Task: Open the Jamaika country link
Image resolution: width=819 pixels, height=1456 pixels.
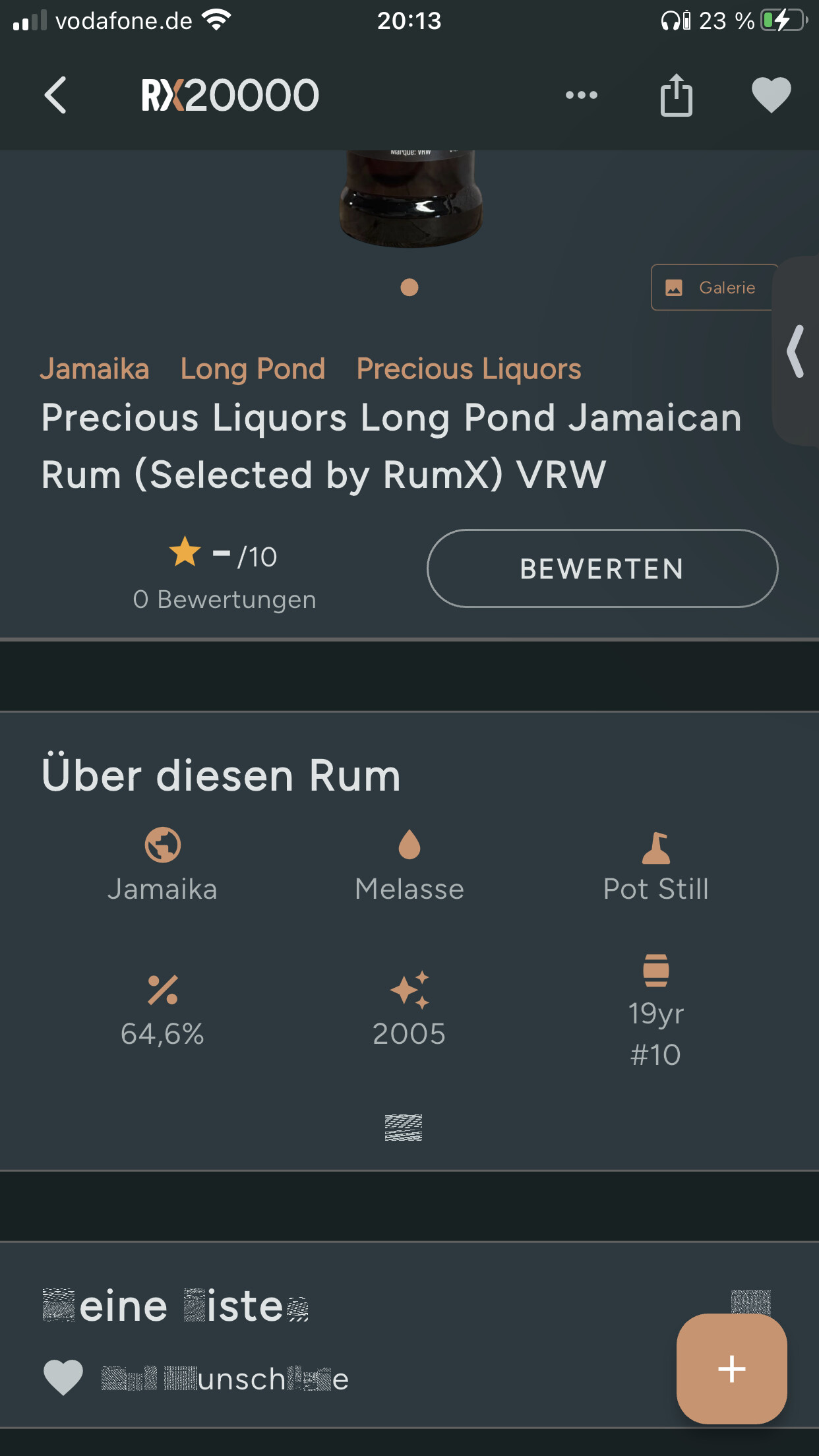Action: [x=94, y=369]
